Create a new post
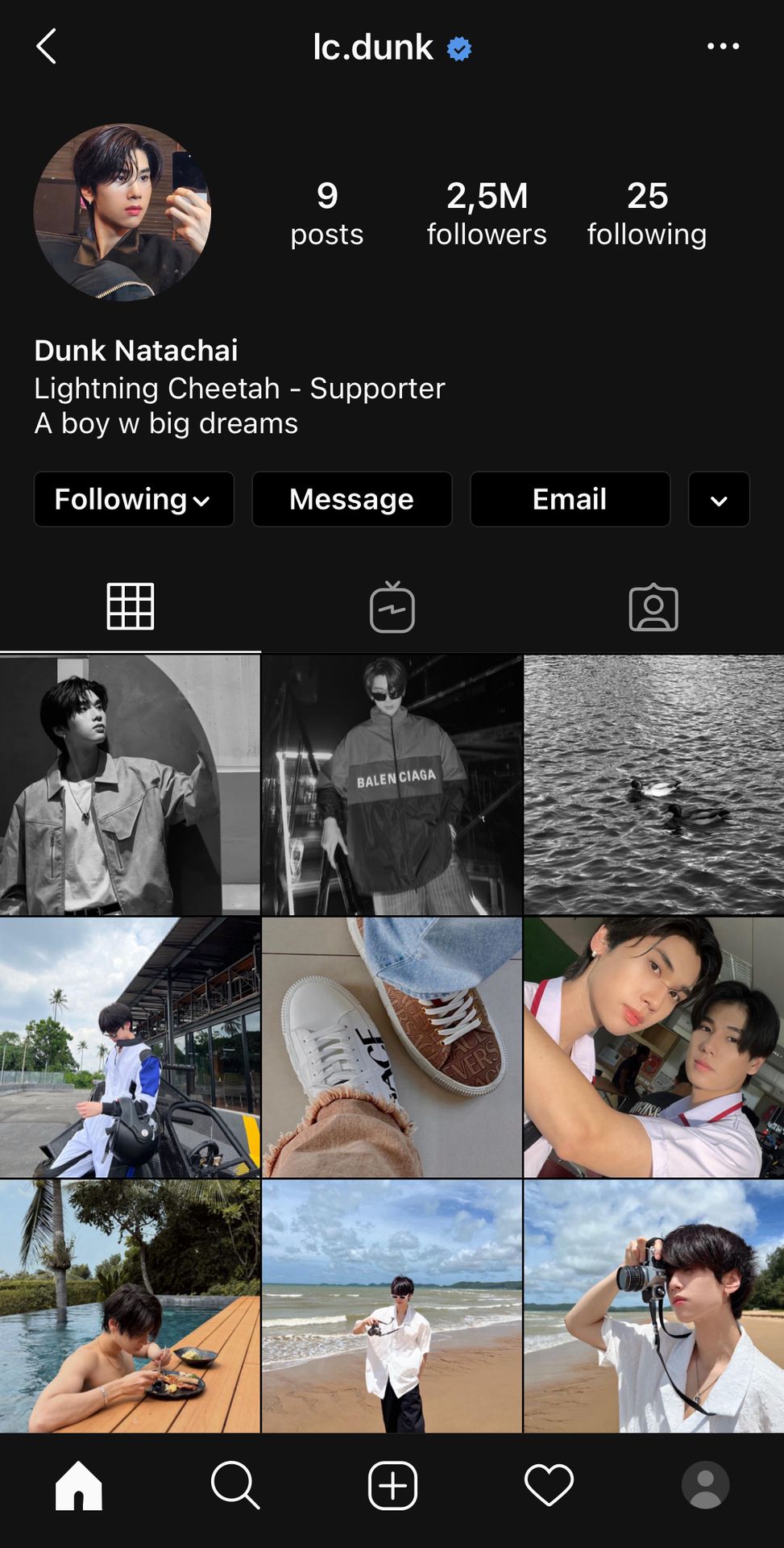This screenshot has width=784, height=1548. 392,1484
